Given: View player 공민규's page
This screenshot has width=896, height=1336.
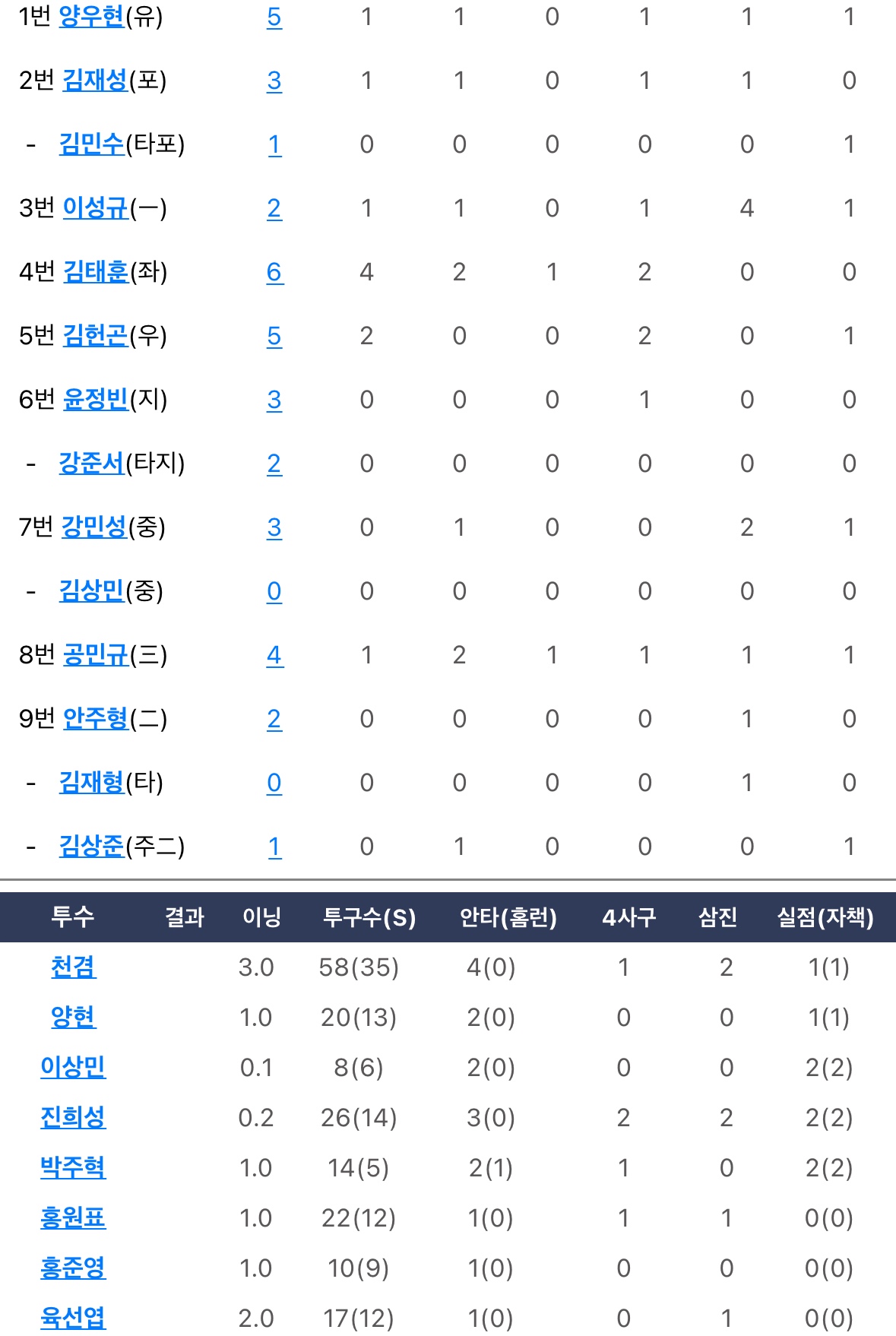Looking at the screenshot, I should tap(95, 655).
